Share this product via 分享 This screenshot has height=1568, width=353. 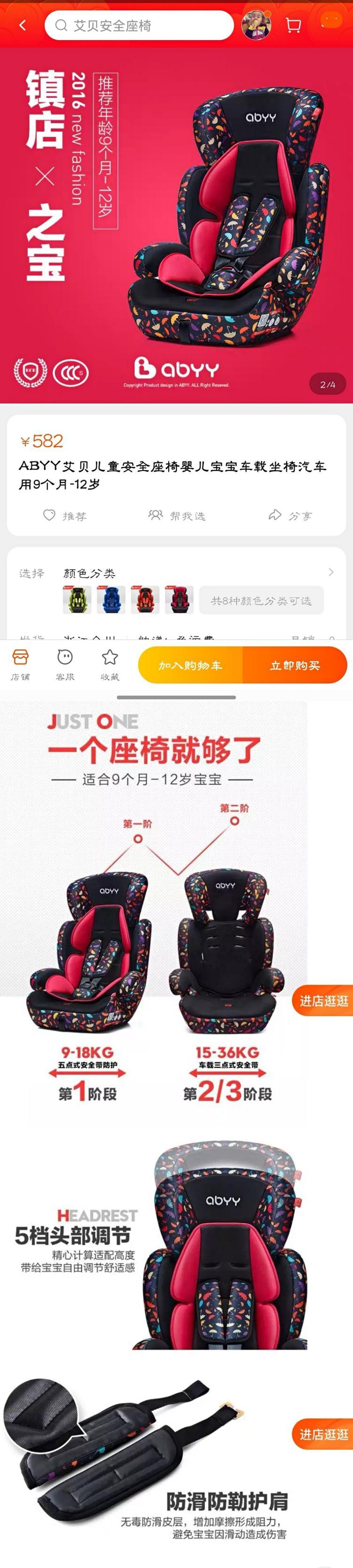(290, 516)
